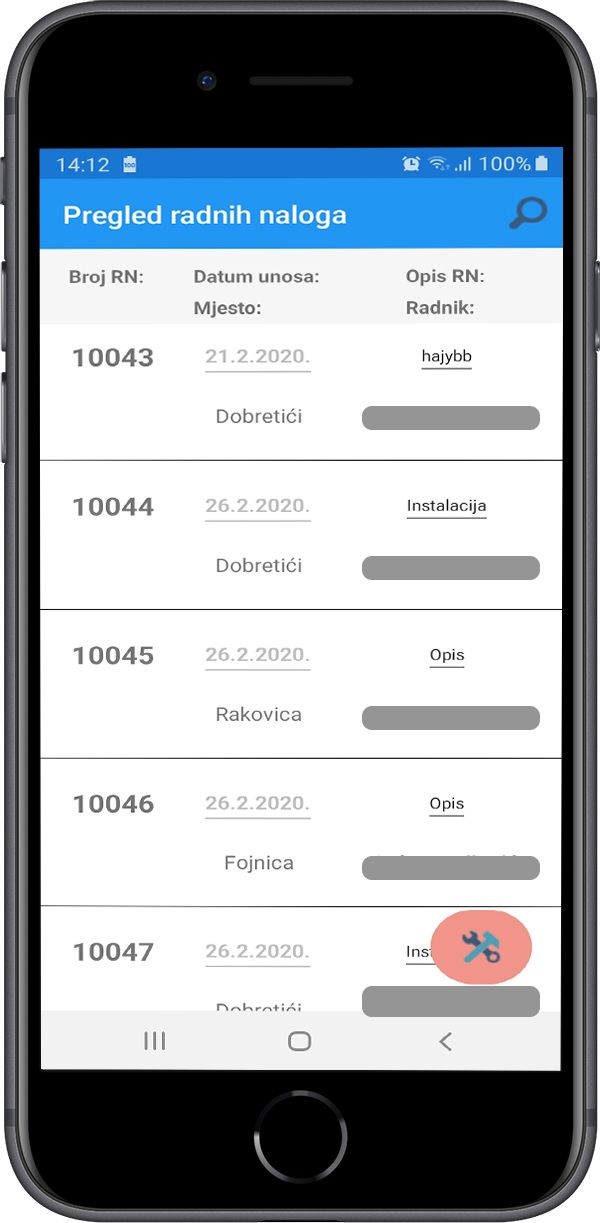Open the system recent apps view
The width and height of the screenshot is (600, 1223).
(154, 1041)
